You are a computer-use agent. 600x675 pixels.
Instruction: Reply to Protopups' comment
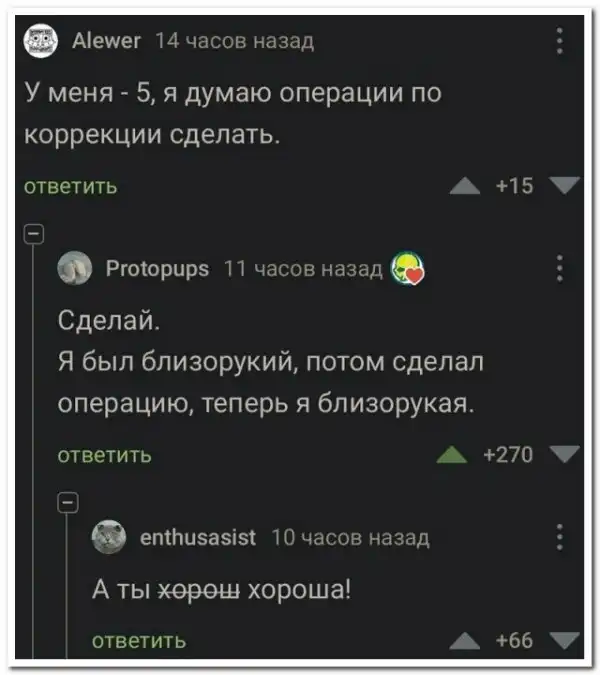pyautogui.click(x=104, y=455)
